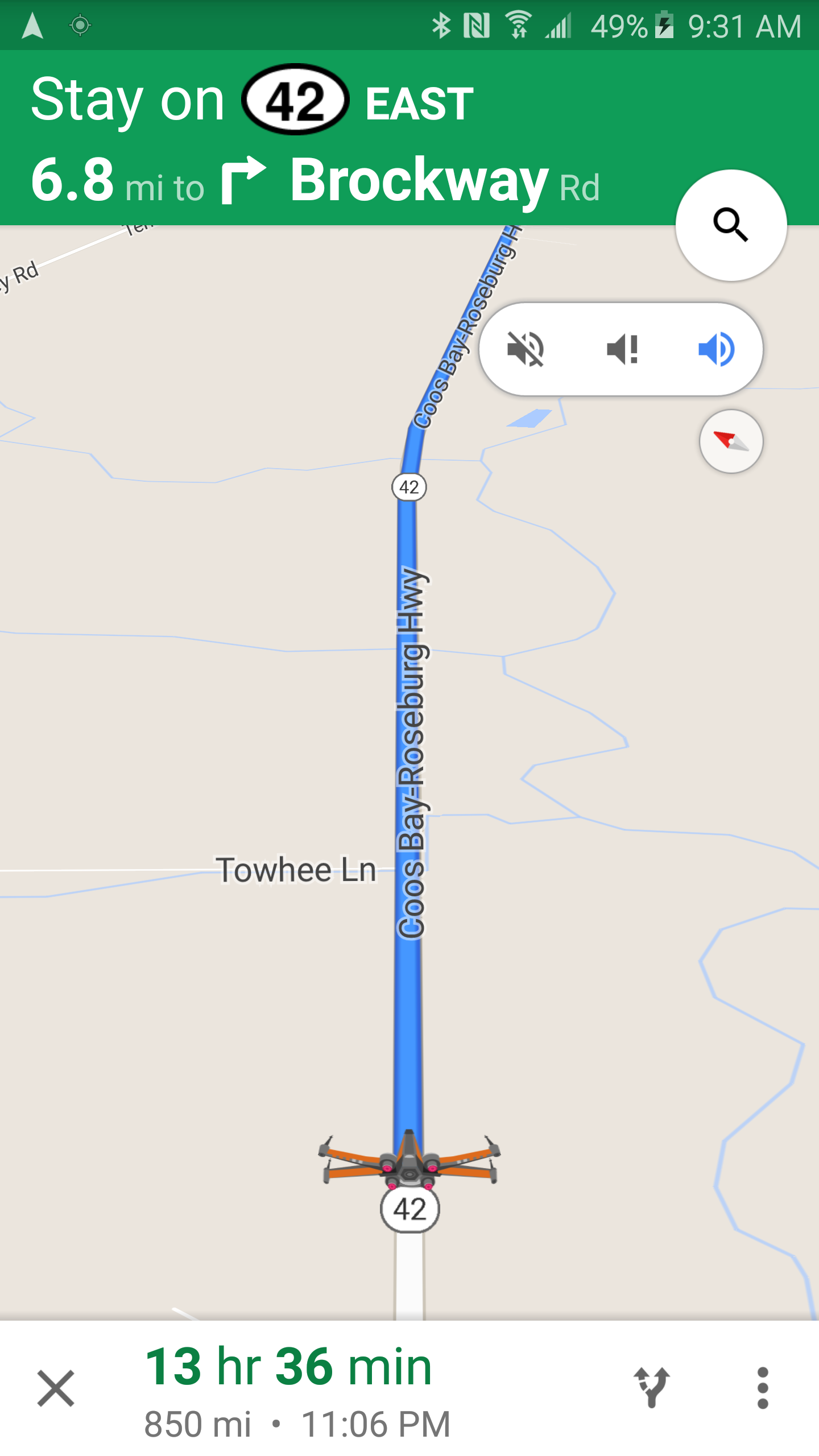The height and width of the screenshot is (1456, 819).
Task: Select unmuted voice guidance
Action: 717,349
